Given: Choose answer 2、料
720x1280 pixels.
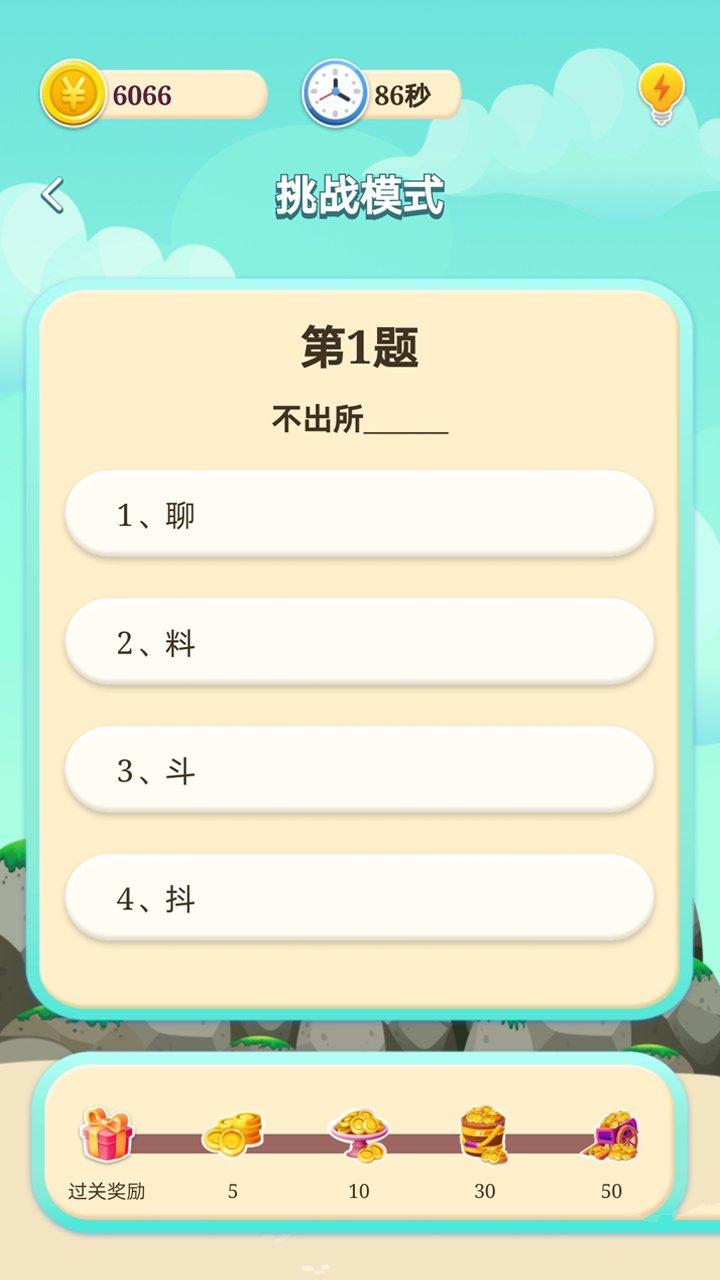Looking at the screenshot, I should 359,642.
